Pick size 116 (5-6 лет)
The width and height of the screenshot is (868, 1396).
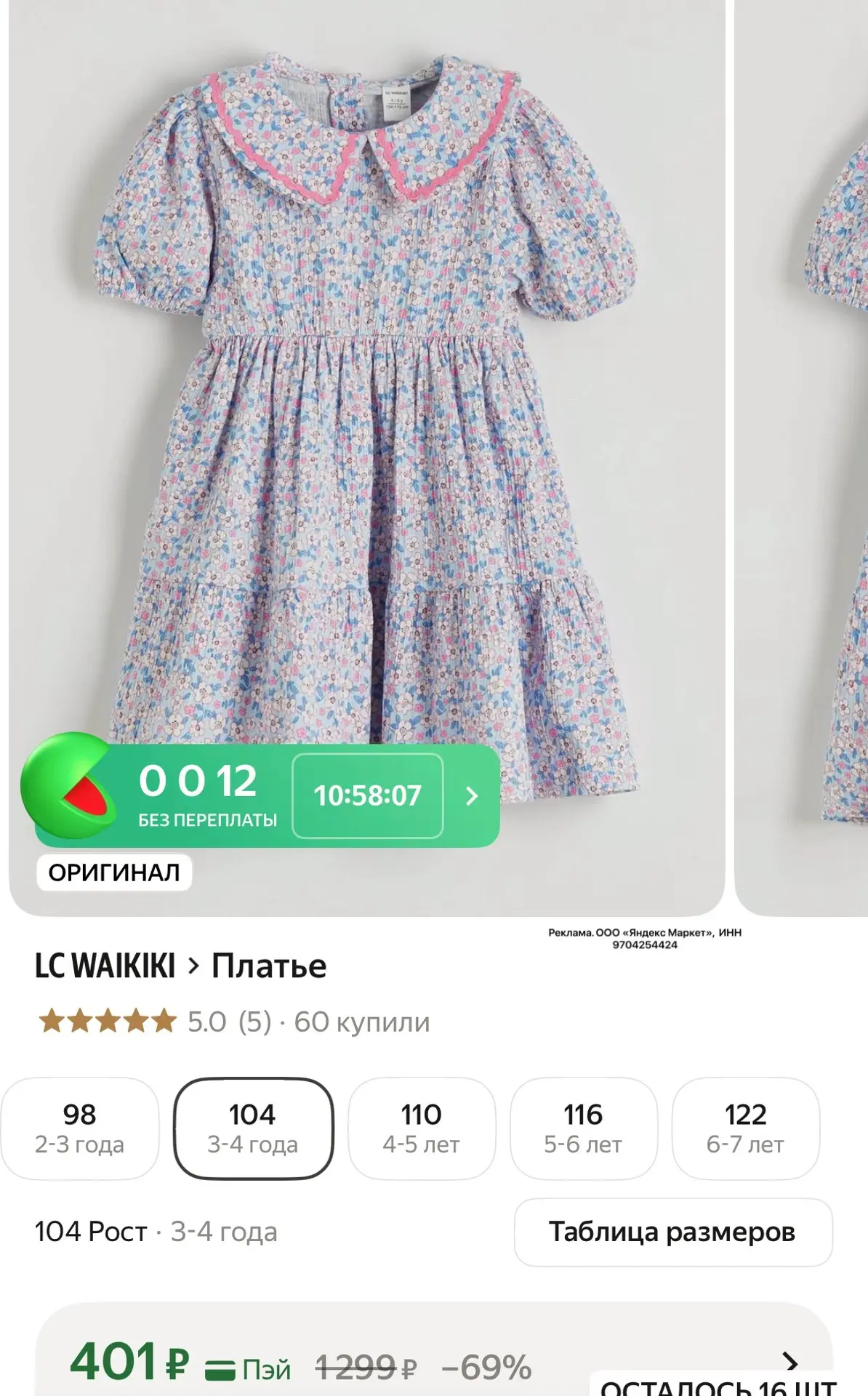[x=583, y=1128]
